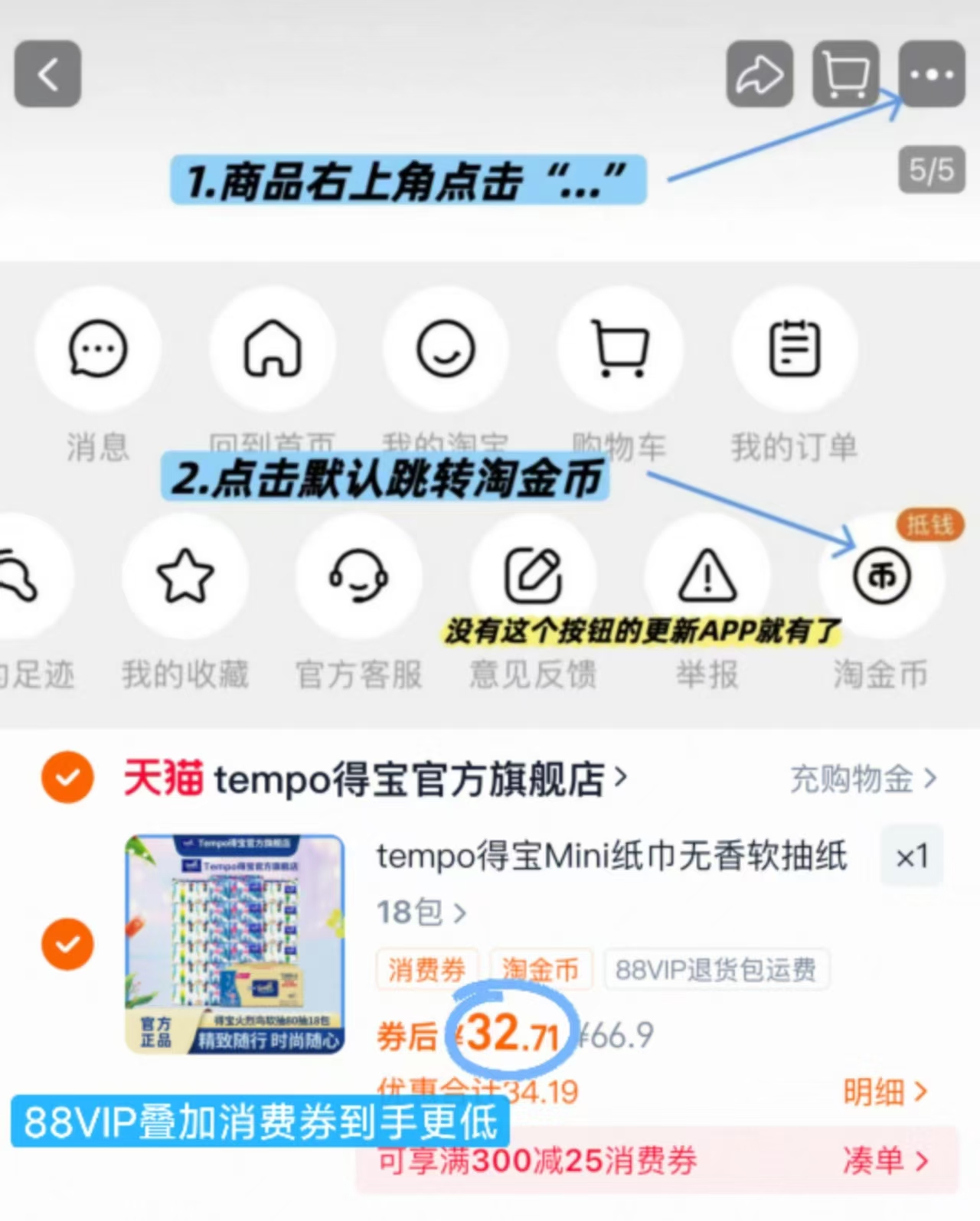This screenshot has width=980, height=1221.
Task: Select the 回到首页 home icon
Action: tap(273, 348)
